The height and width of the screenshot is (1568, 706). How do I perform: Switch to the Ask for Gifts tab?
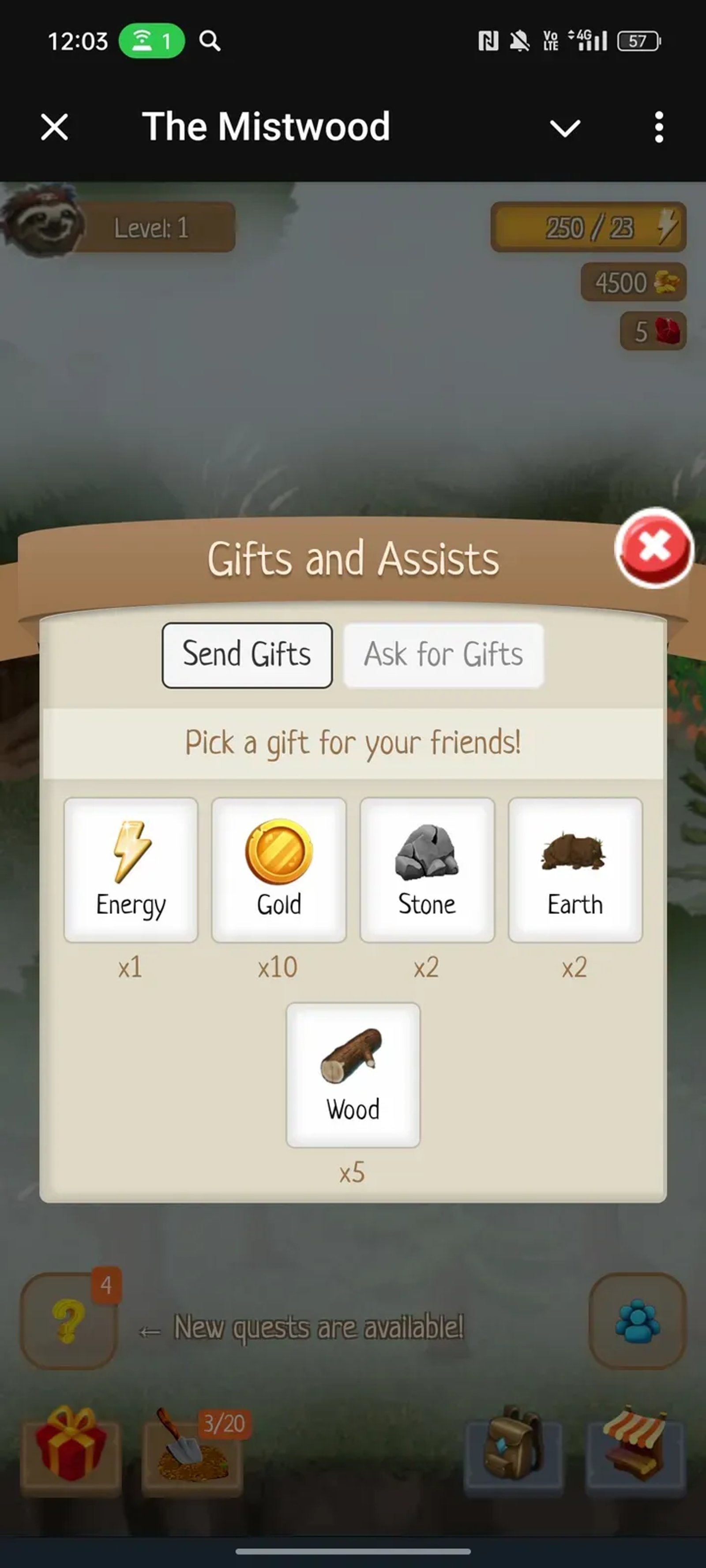click(443, 655)
